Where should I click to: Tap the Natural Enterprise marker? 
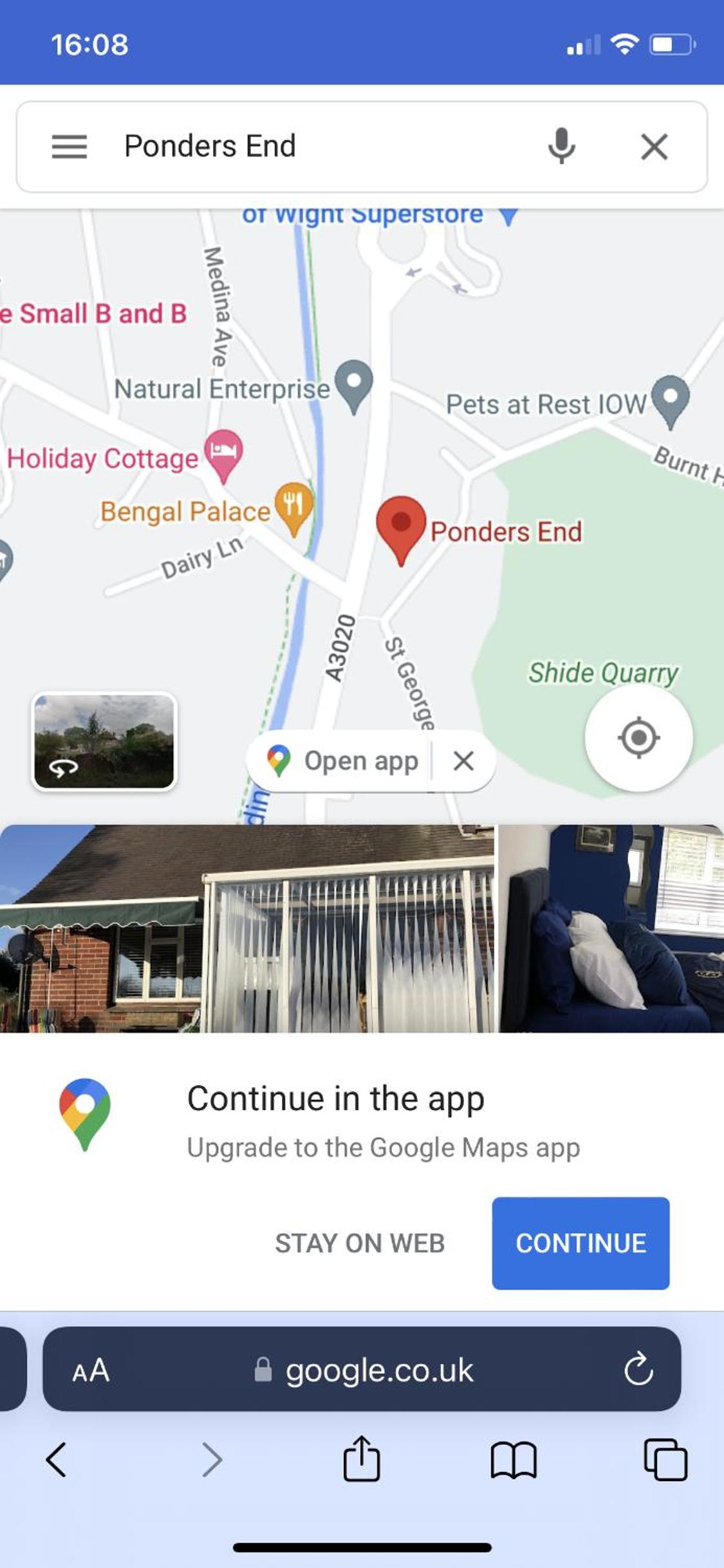pyautogui.click(x=354, y=386)
